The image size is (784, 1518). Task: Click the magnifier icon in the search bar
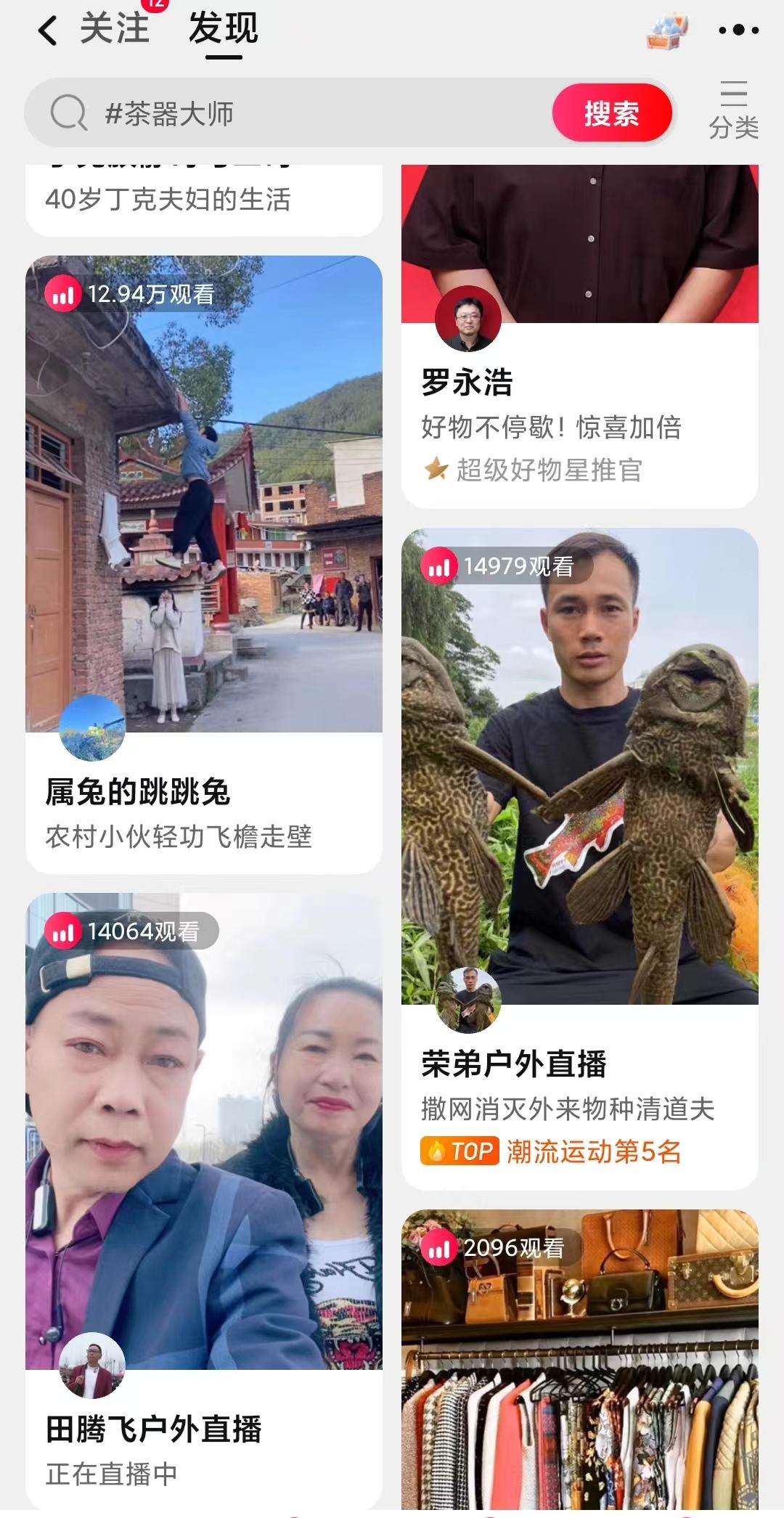(69, 113)
